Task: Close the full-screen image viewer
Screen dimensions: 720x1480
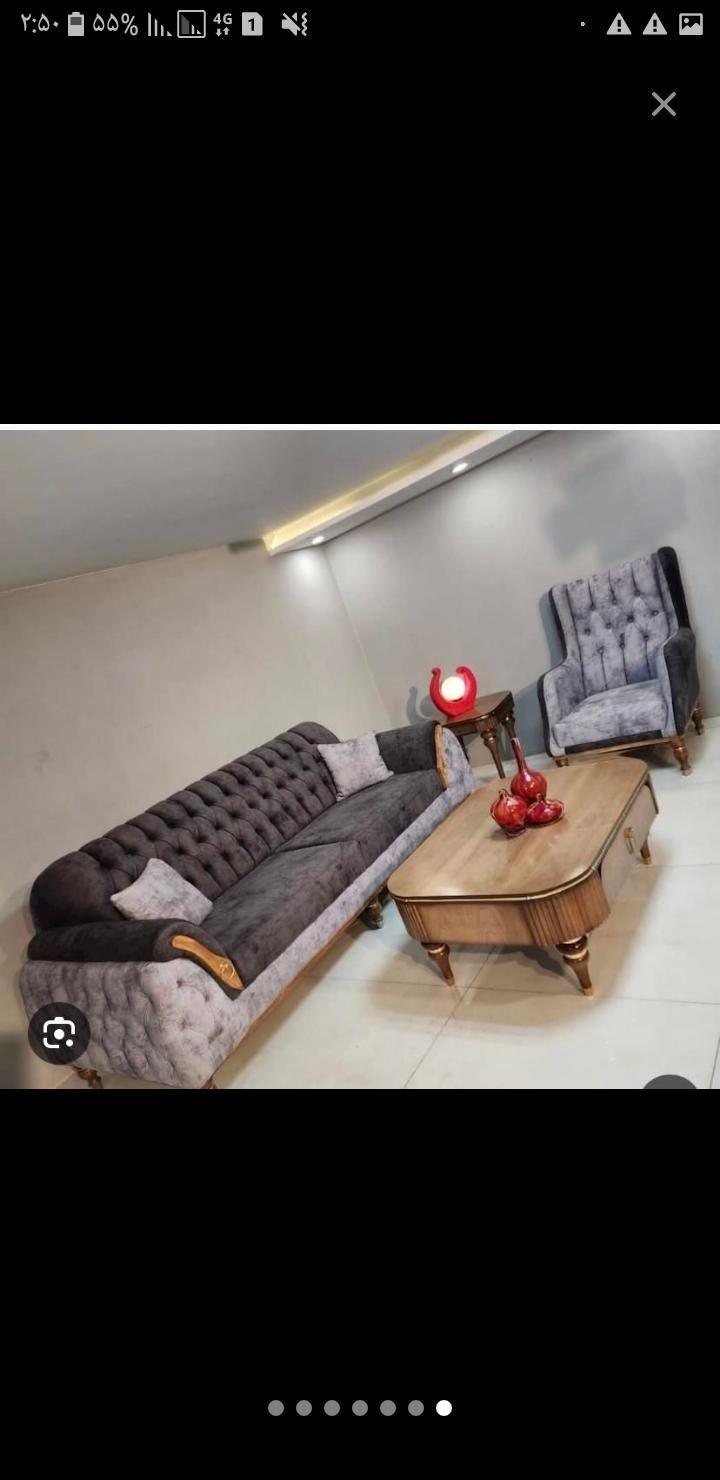Action: pyautogui.click(x=664, y=104)
